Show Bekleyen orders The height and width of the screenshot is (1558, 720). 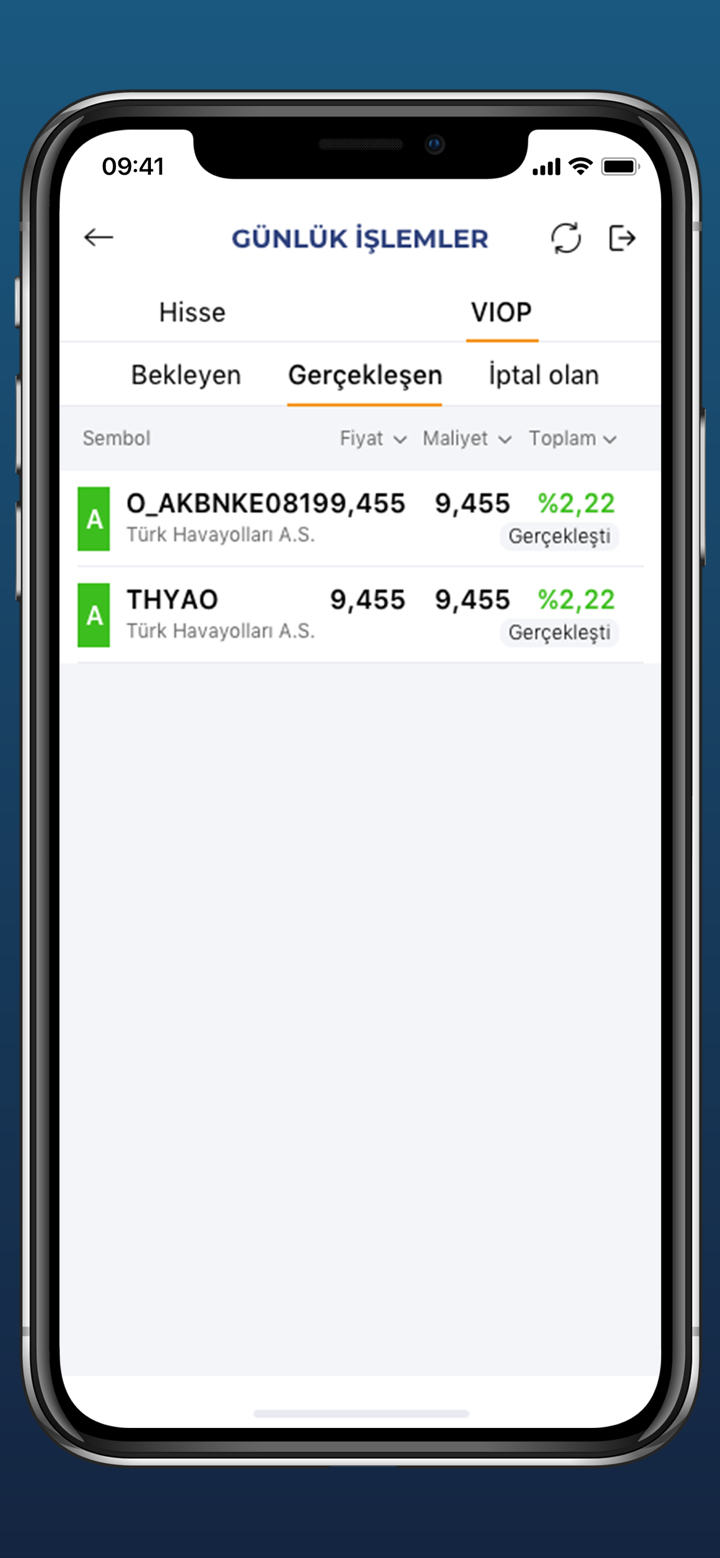click(186, 375)
